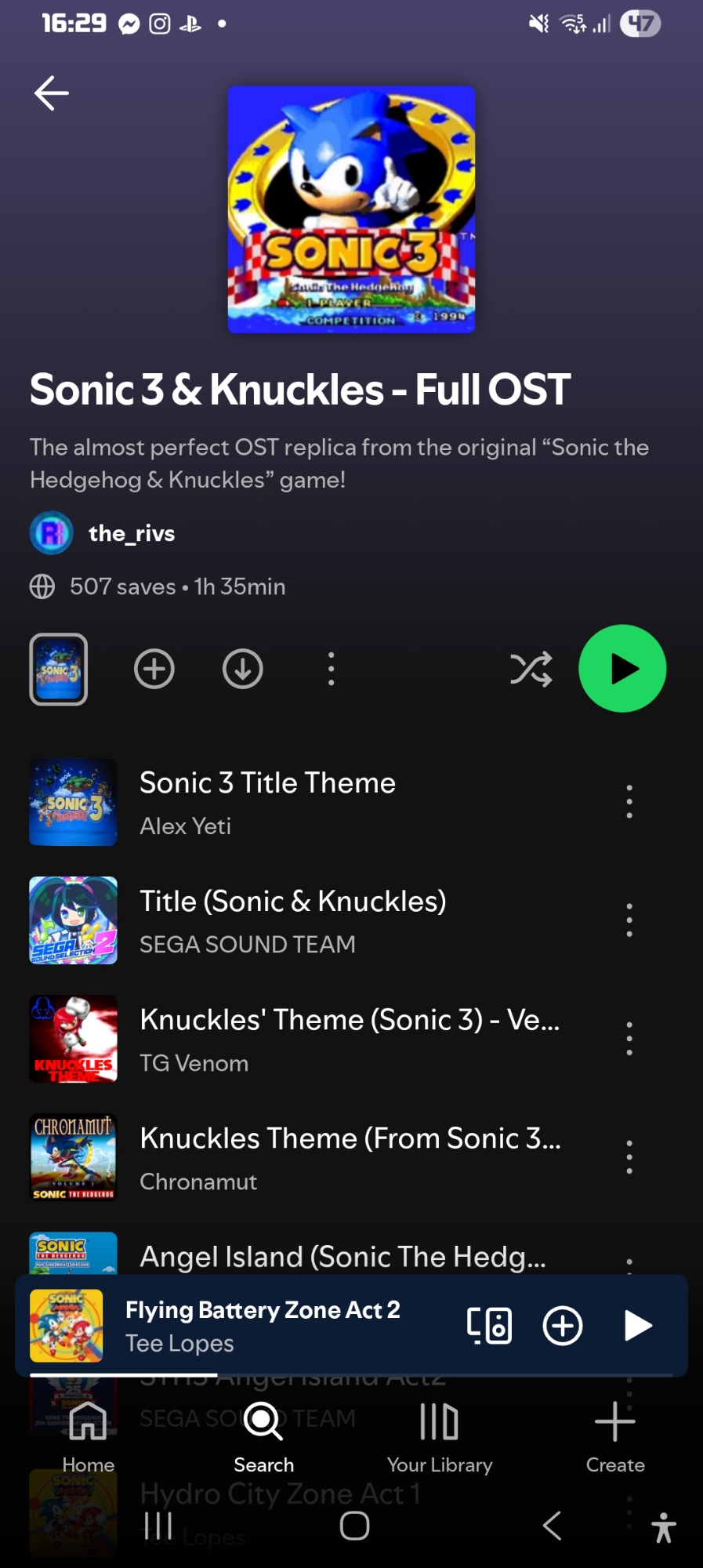Go back using the top arrow
This screenshot has height=1568, width=703.
52,93
